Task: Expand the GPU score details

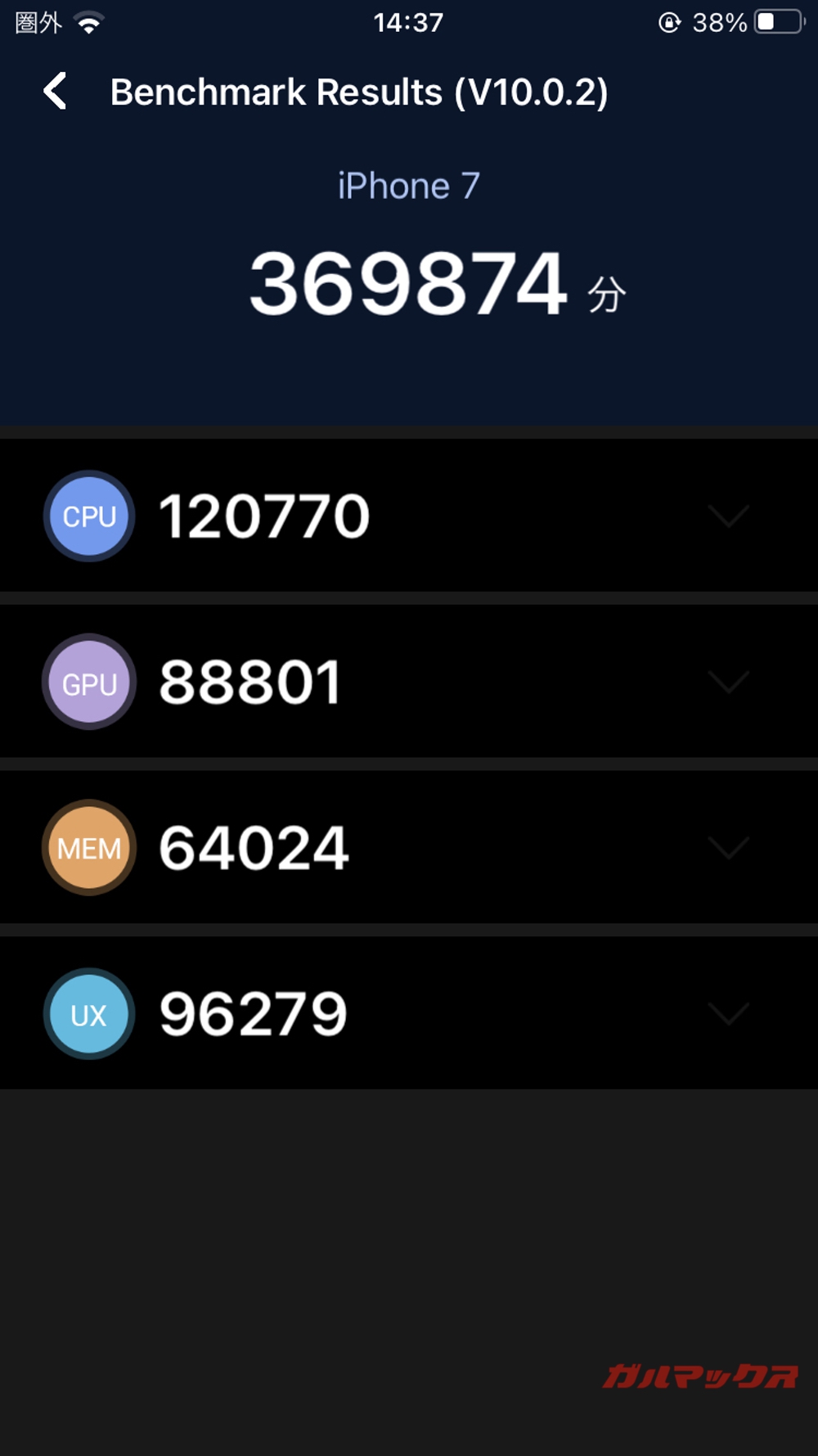Action: tap(726, 682)
